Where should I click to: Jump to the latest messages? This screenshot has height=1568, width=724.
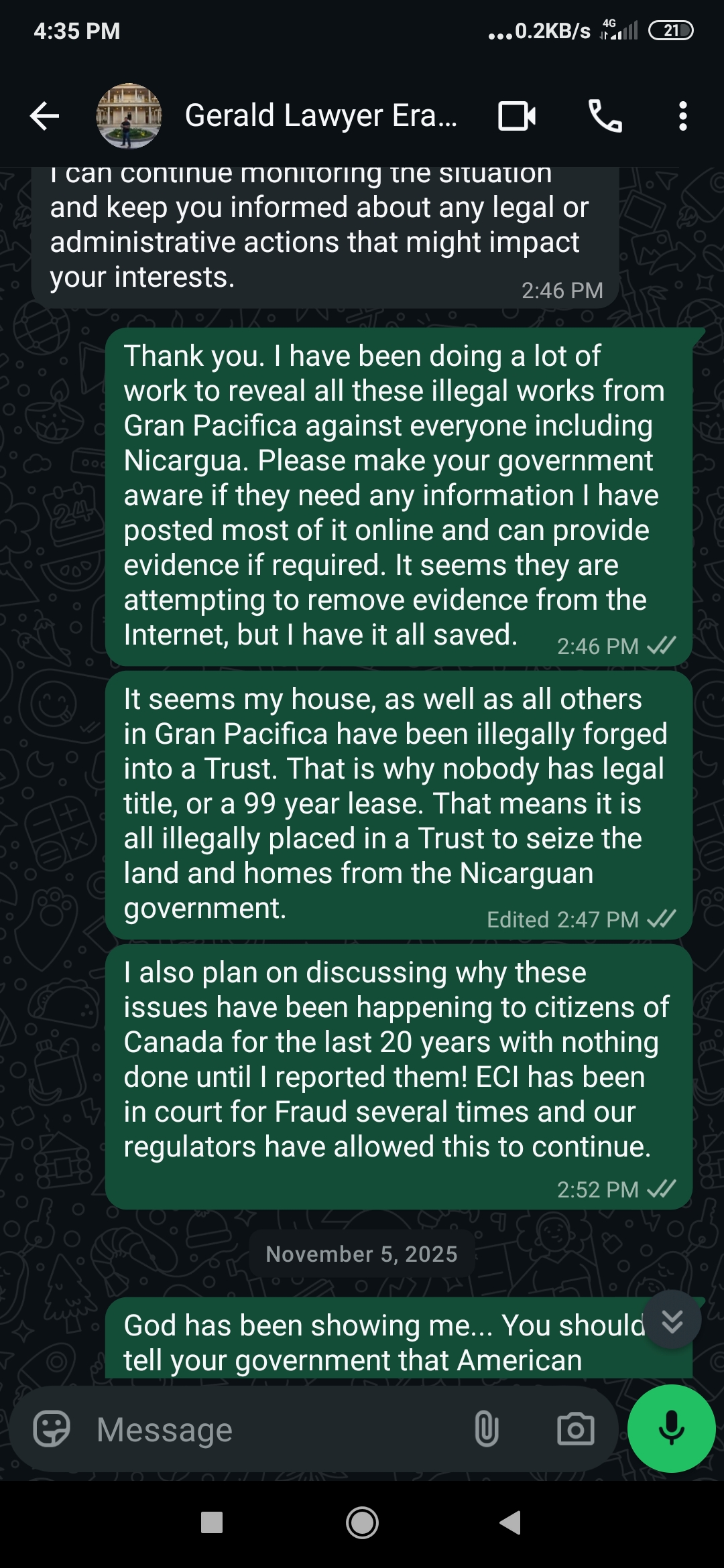[x=672, y=1320]
